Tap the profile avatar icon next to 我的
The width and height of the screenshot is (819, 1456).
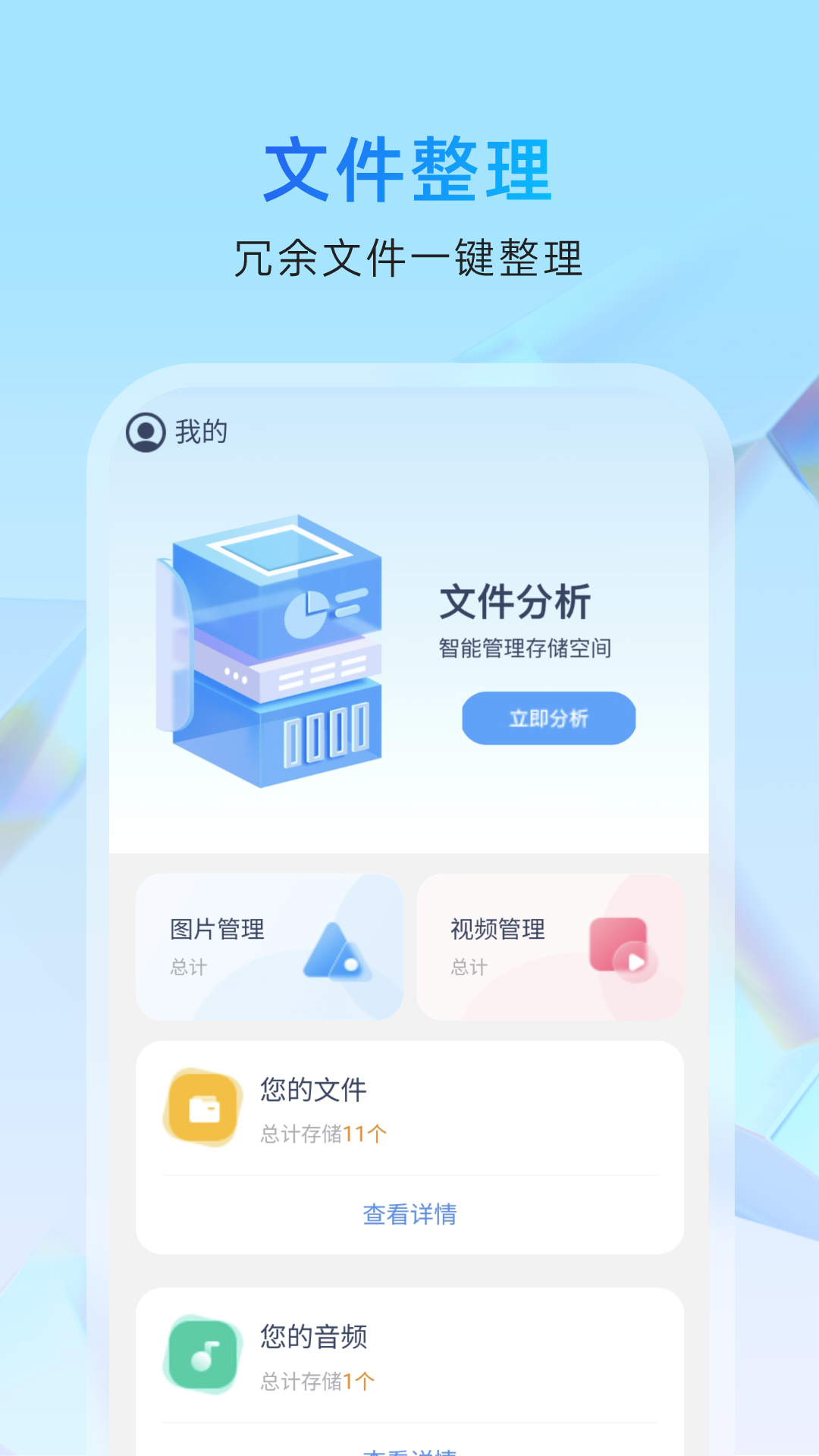click(146, 432)
